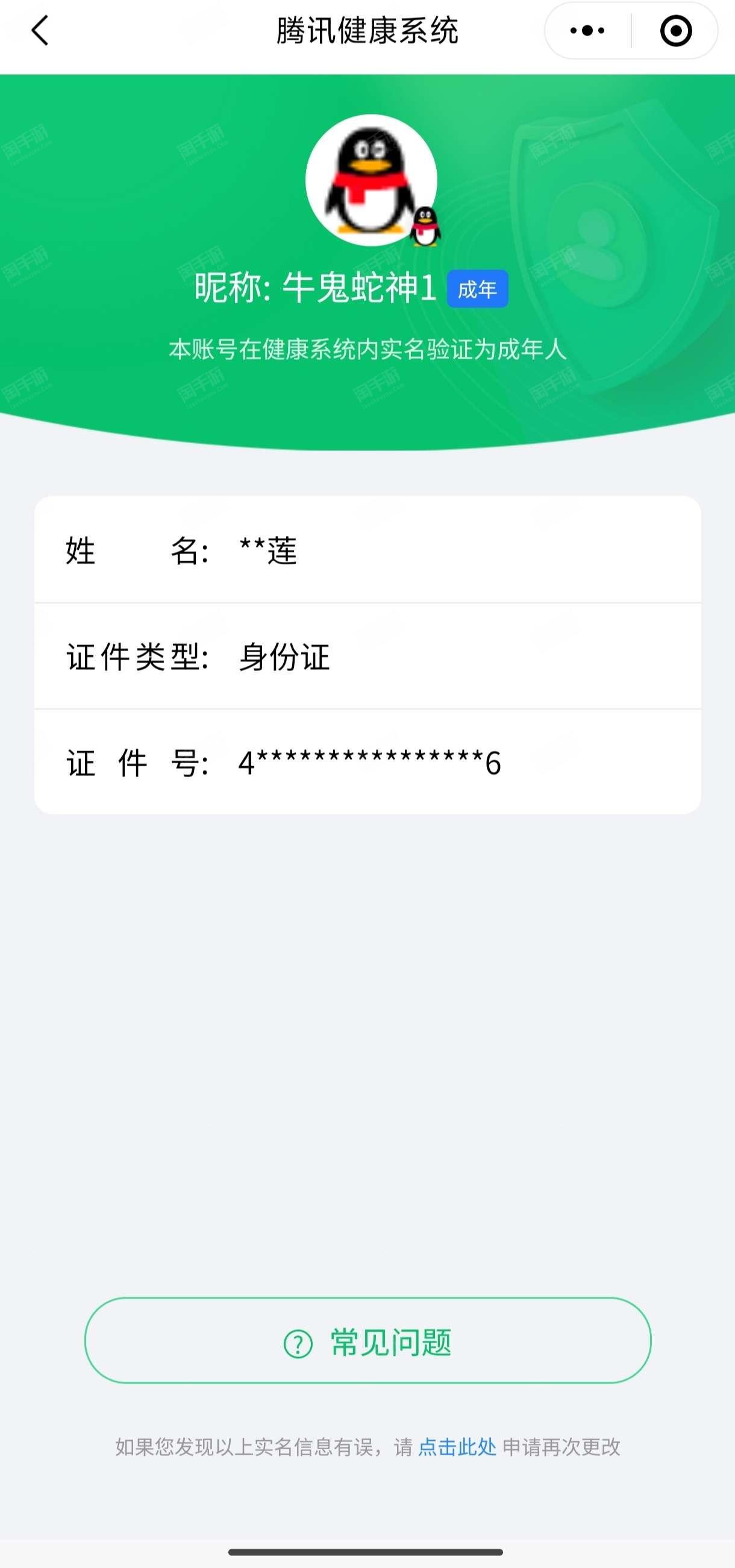Go back using the top-left arrow
The height and width of the screenshot is (1568, 735).
[40, 30]
